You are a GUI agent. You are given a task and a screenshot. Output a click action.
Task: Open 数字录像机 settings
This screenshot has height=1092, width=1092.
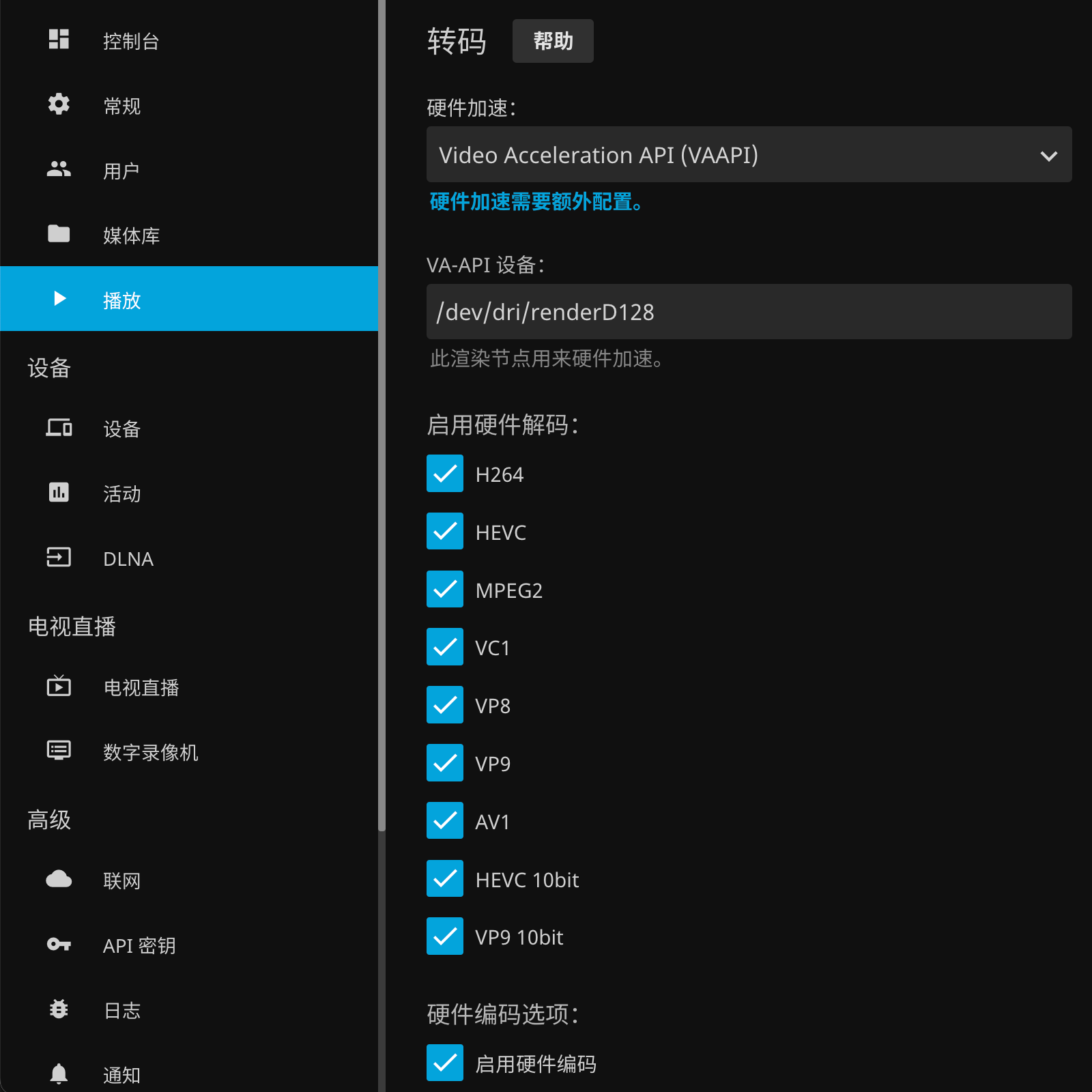click(x=150, y=752)
